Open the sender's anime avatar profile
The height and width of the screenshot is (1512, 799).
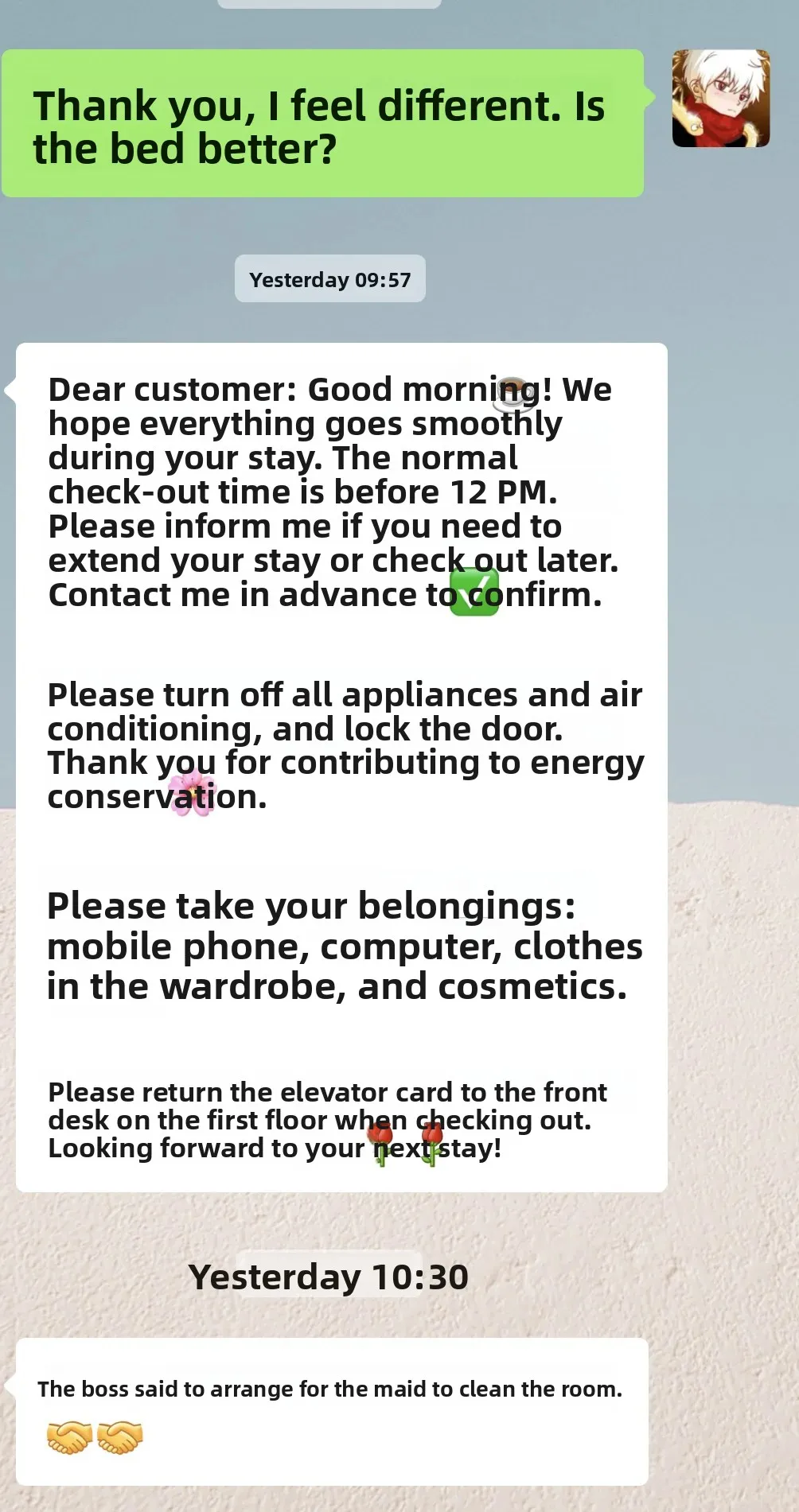pyautogui.click(x=721, y=99)
